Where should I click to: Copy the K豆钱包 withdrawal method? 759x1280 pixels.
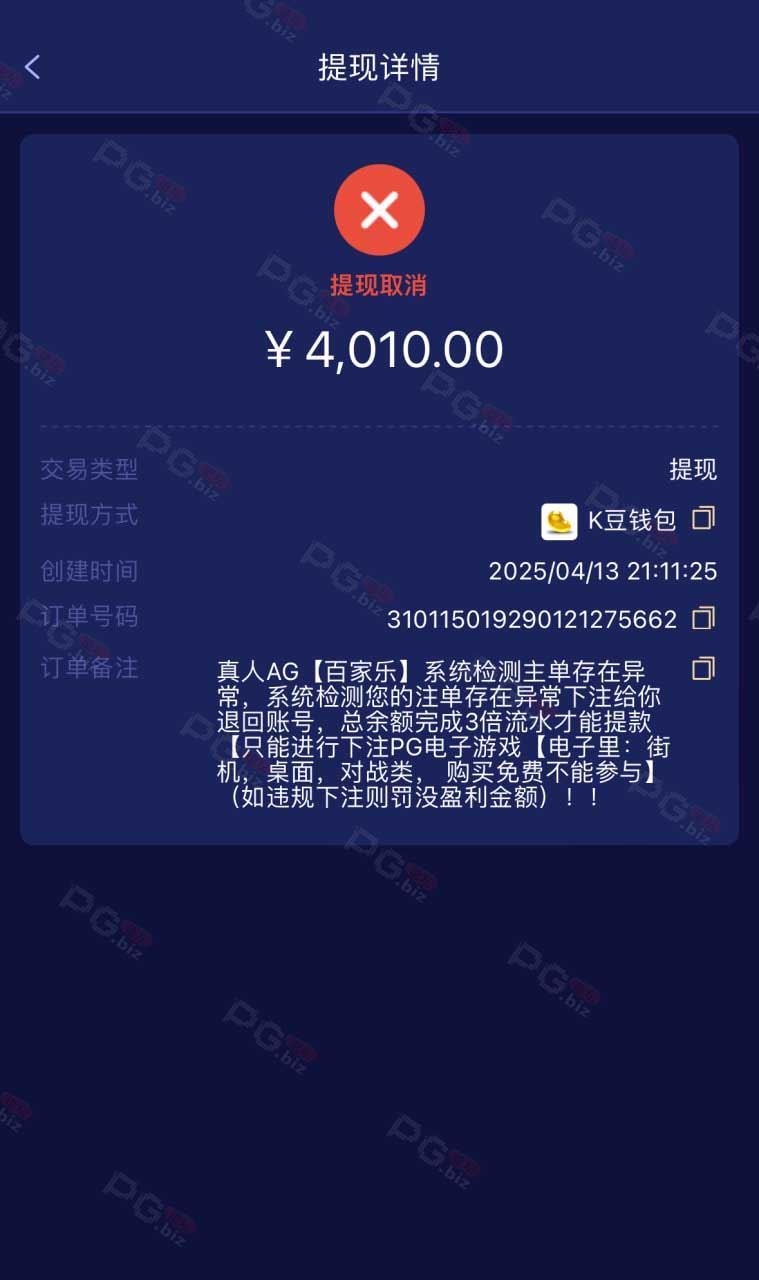[704, 518]
